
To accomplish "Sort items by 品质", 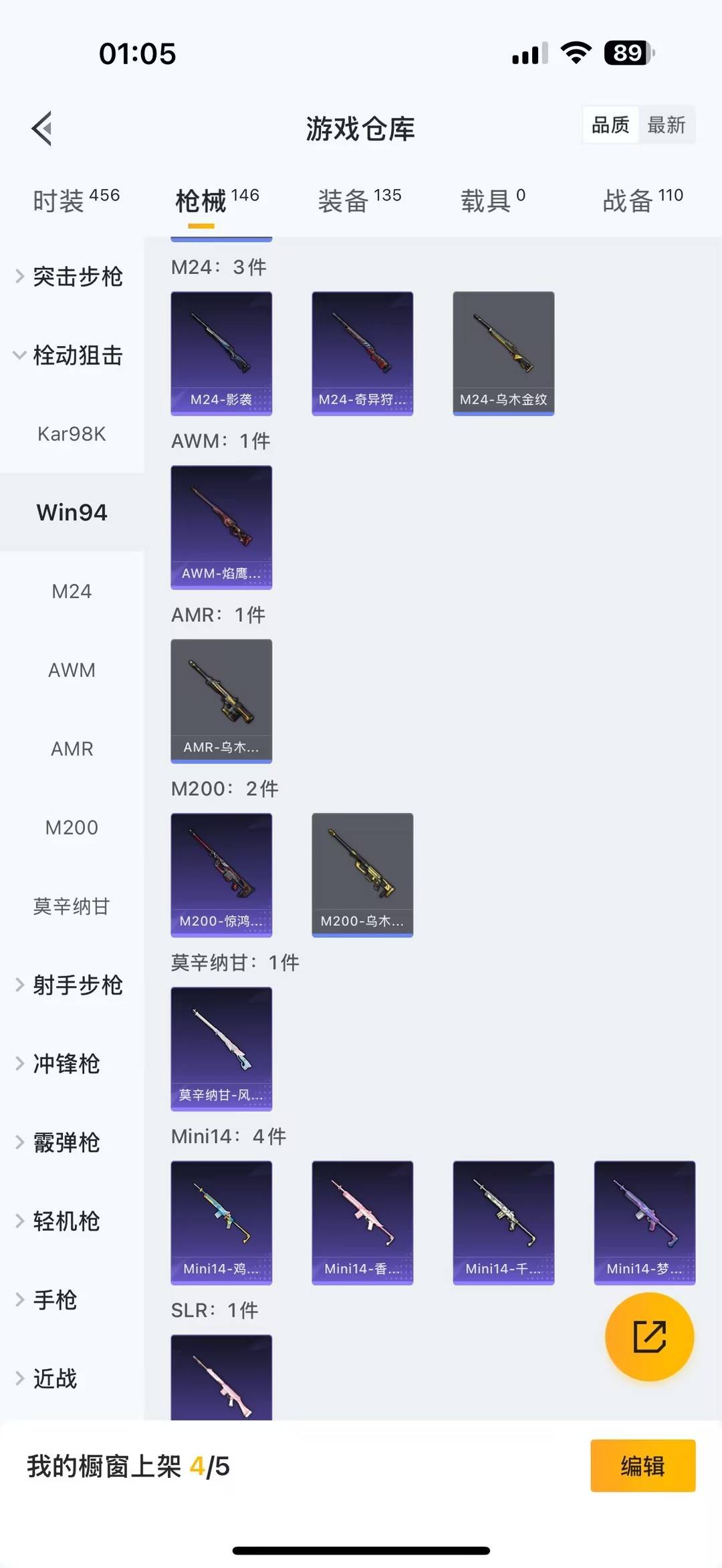I will point(610,125).
